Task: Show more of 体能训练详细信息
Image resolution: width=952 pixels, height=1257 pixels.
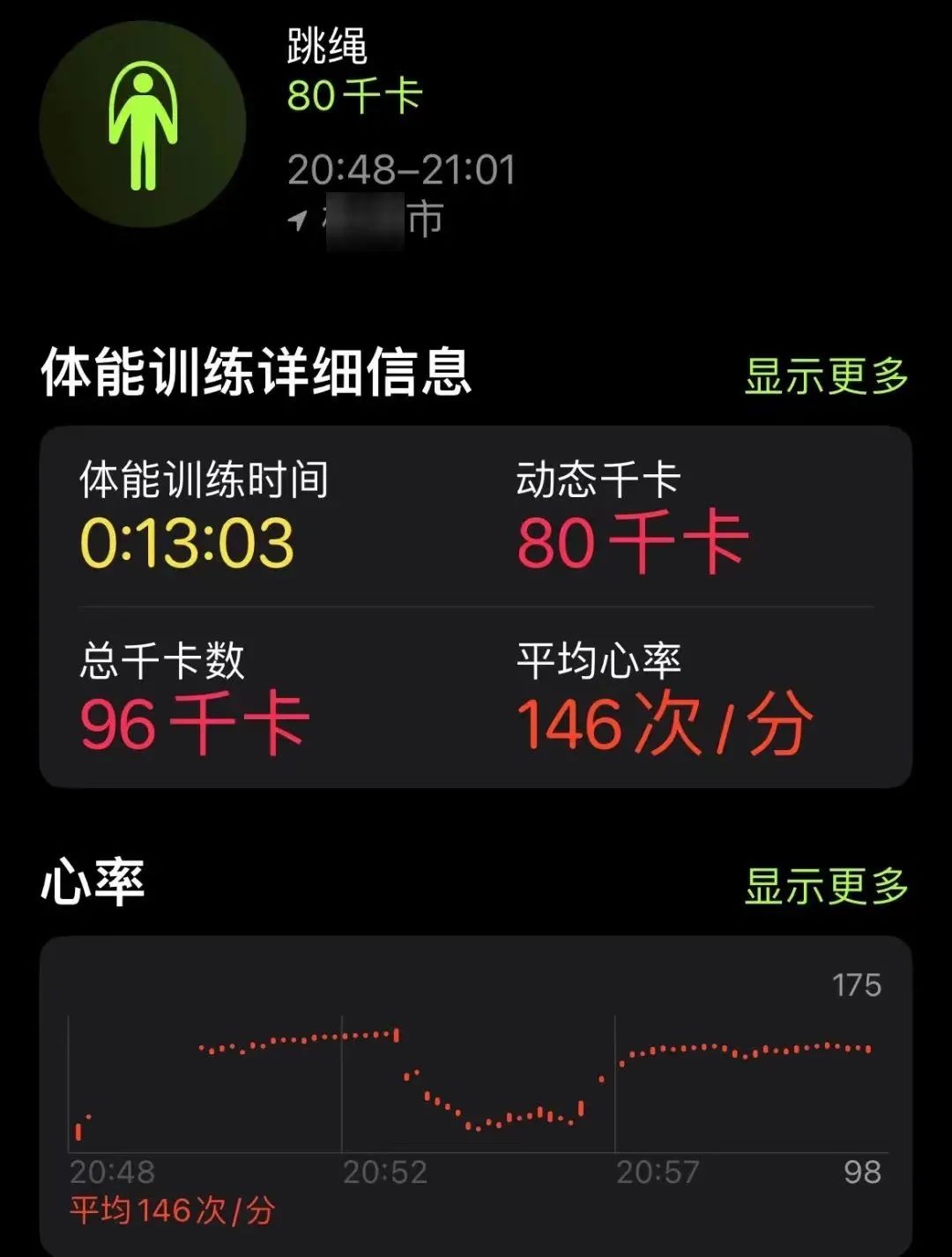Action: tap(826, 376)
